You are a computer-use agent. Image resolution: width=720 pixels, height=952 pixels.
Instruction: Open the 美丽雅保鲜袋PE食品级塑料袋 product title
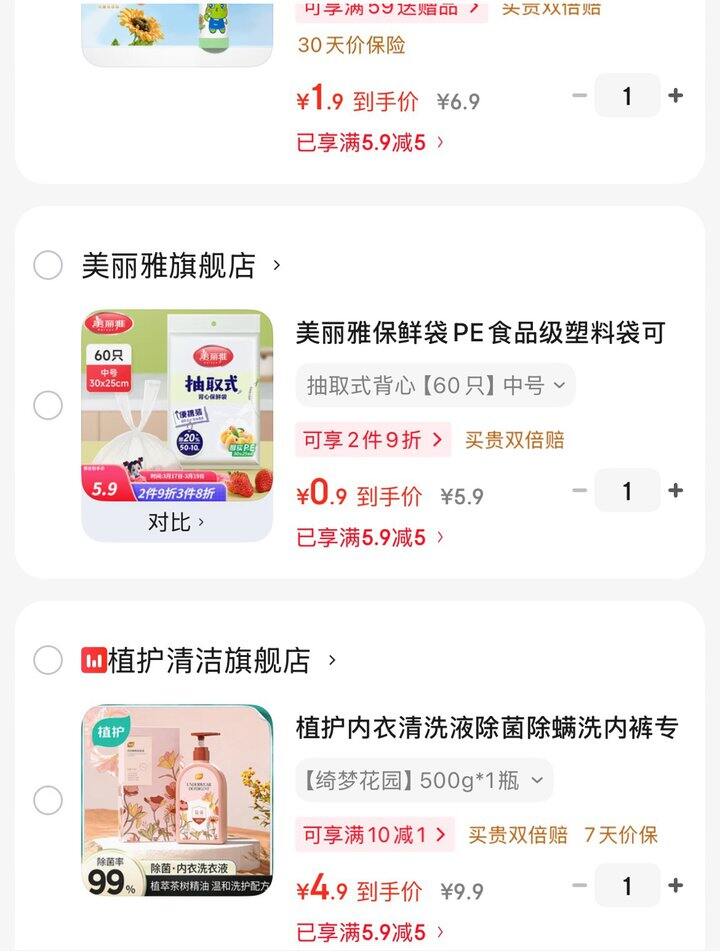480,333
